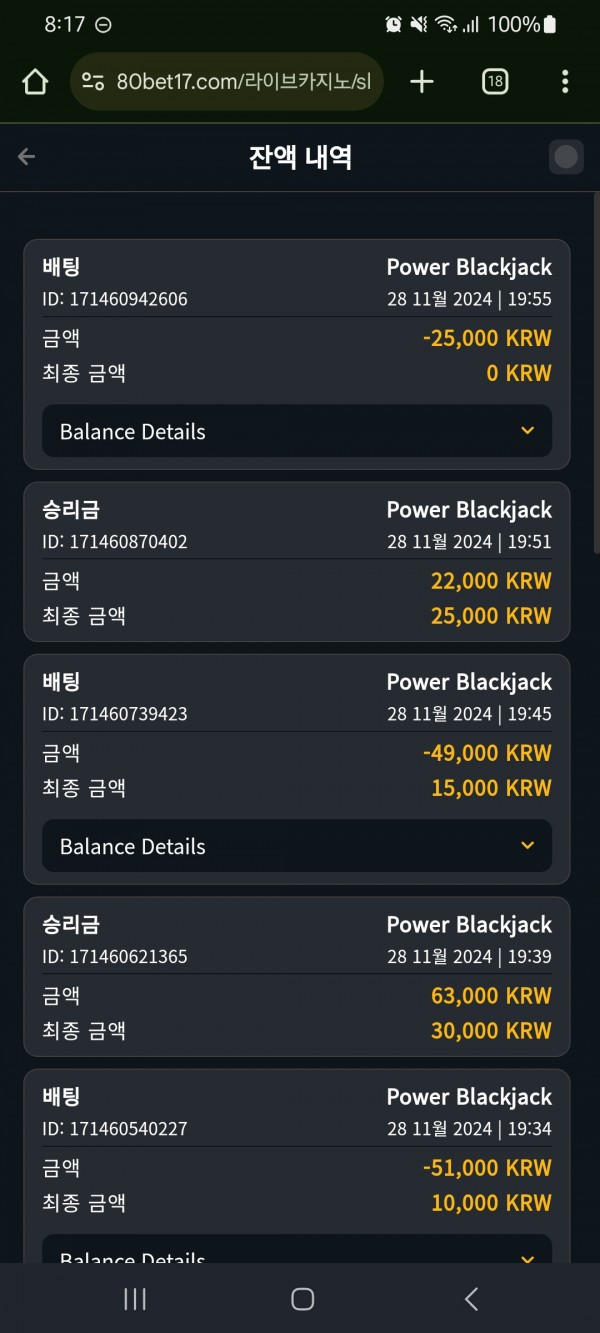The height and width of the screenshot is (1333, 600).
Task: Open the browser overflow menu
Action: [x=565, y=82]
